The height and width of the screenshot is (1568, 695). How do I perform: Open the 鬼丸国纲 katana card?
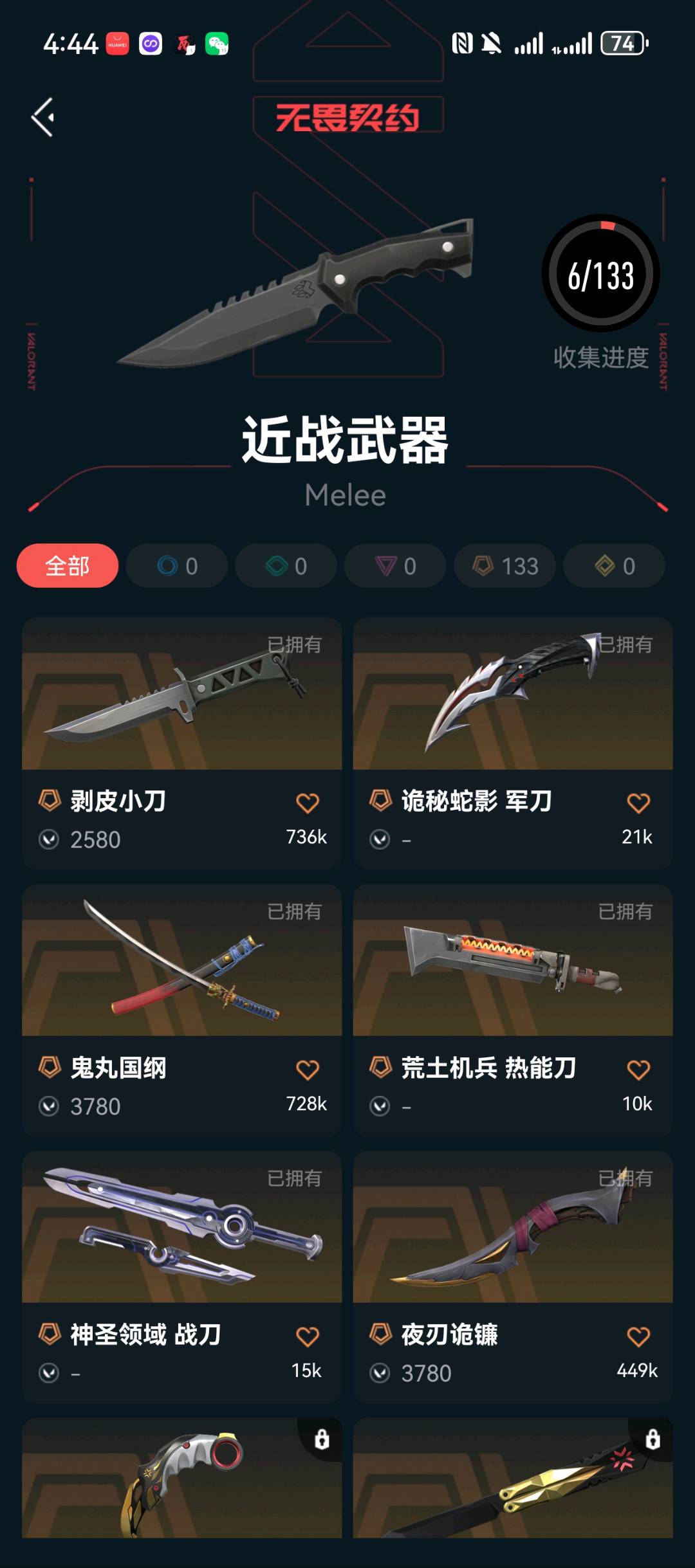[182, 1010]
